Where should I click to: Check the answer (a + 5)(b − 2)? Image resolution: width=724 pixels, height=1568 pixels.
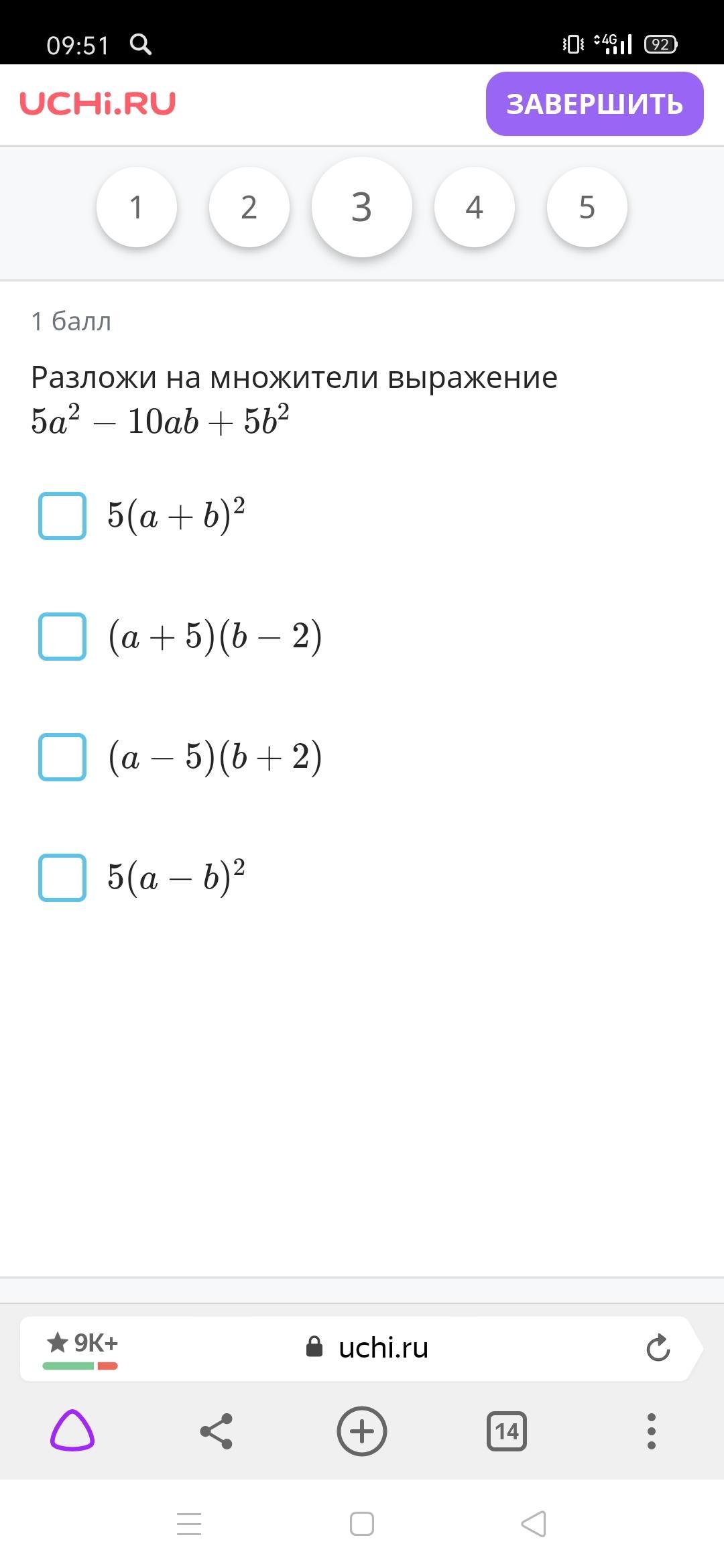click(x=62, y=637)
